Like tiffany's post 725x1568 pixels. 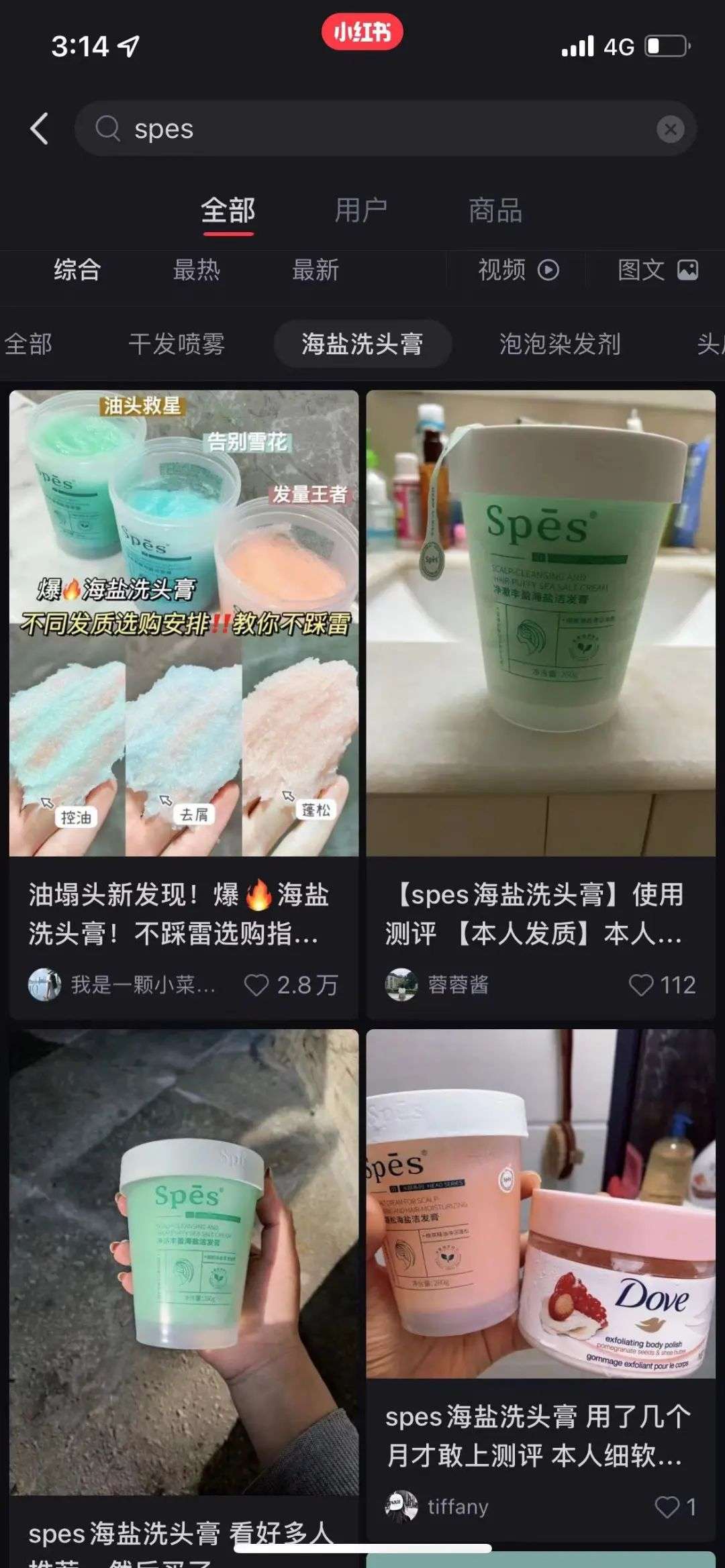pos(667,1507)
